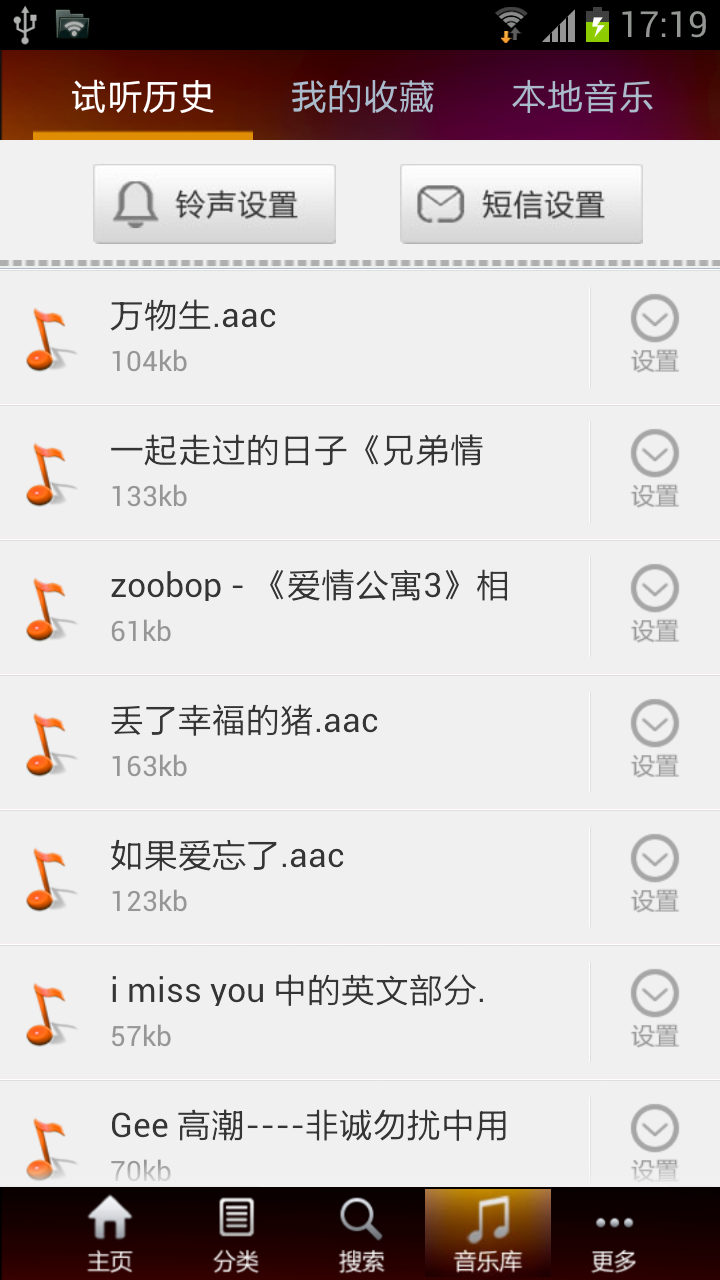Play the song 万物生.aac
The image size is (720, 1280).
(x=300, y=337)
